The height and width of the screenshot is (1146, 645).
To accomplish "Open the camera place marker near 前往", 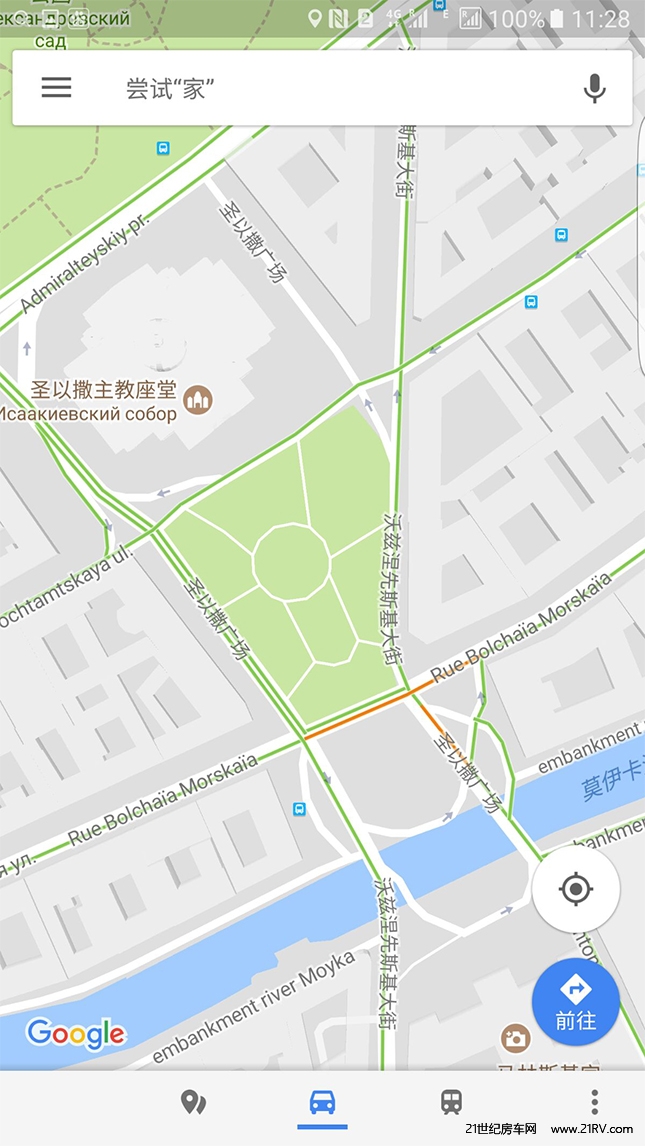I will [x=516, y=1038].
